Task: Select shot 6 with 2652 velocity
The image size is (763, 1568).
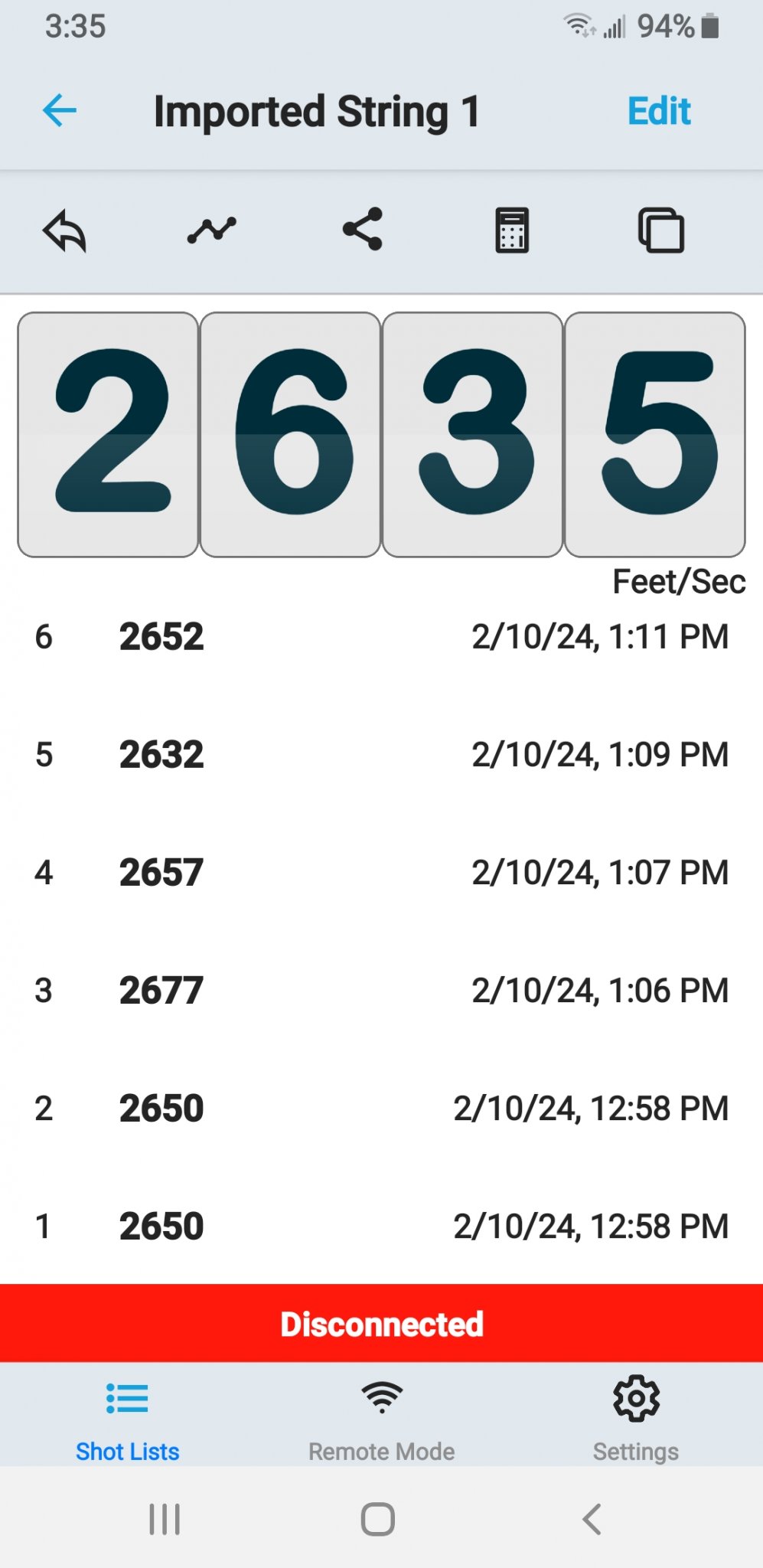Action: tap(381, 637)
